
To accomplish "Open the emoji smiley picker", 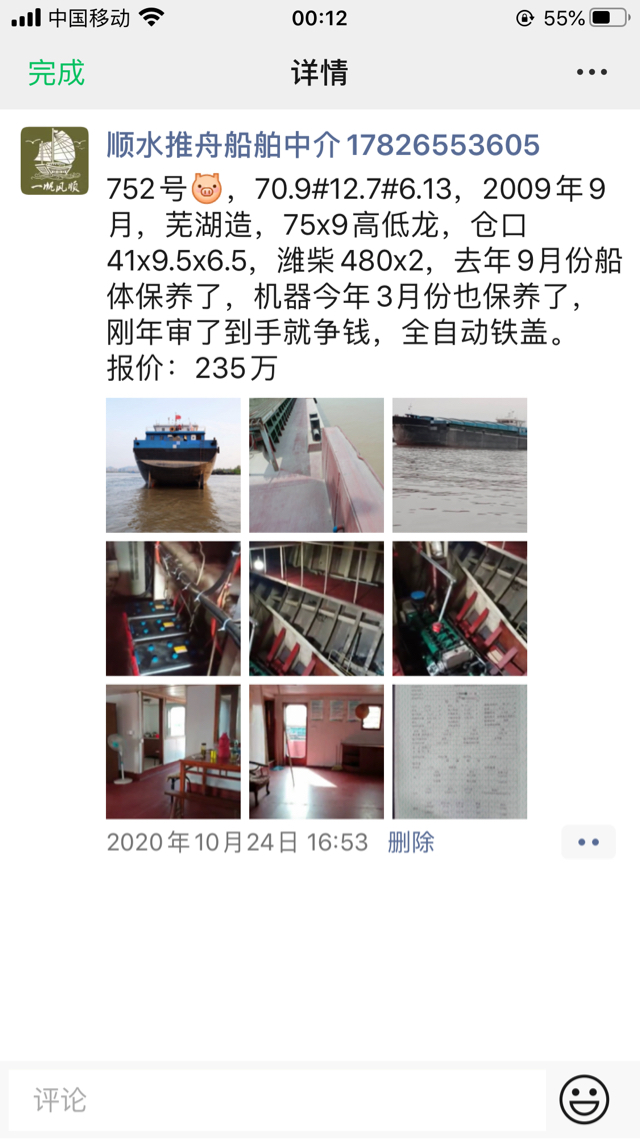I will pos(584,1100).
